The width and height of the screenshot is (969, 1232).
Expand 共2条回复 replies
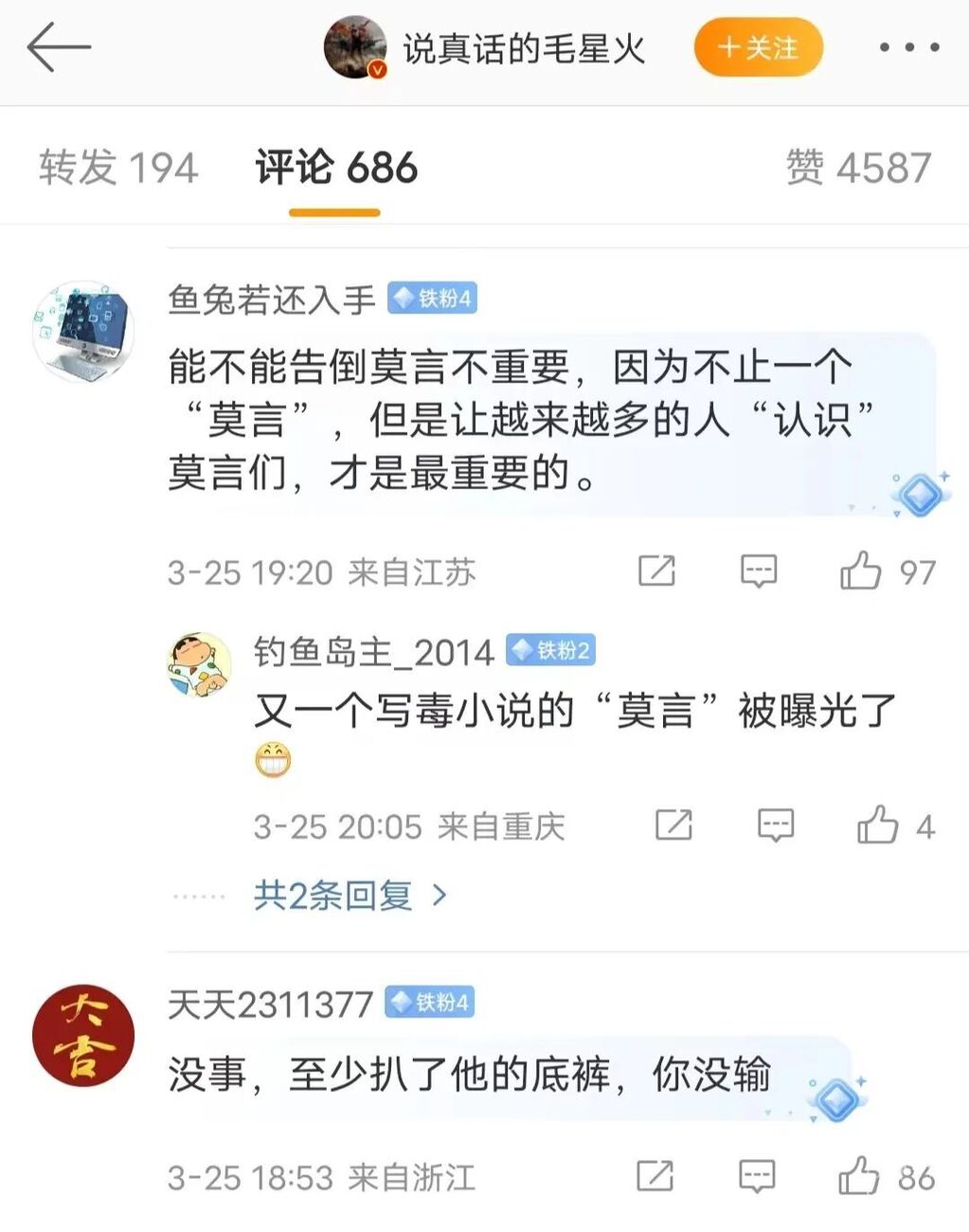click(349, 895)
